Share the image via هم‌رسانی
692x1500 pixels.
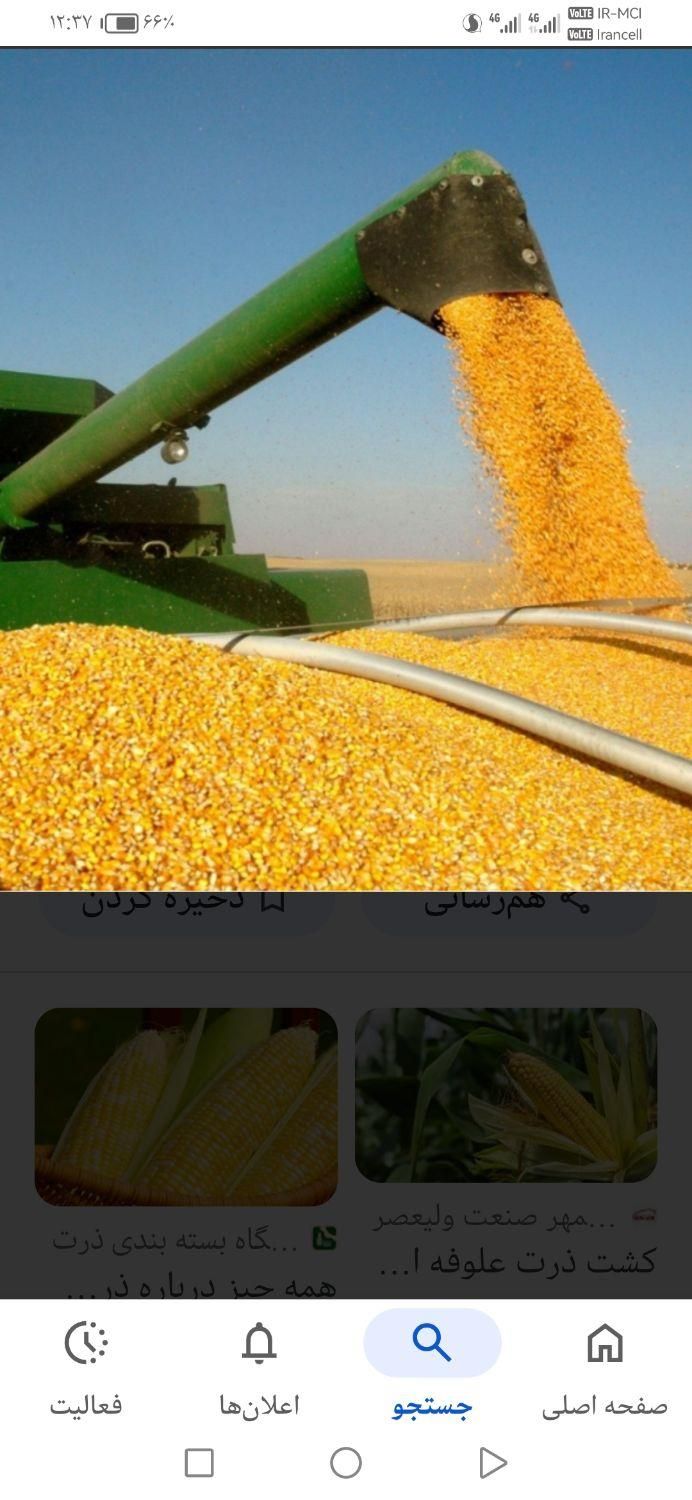pyautogui.click(x=508, y=903)
